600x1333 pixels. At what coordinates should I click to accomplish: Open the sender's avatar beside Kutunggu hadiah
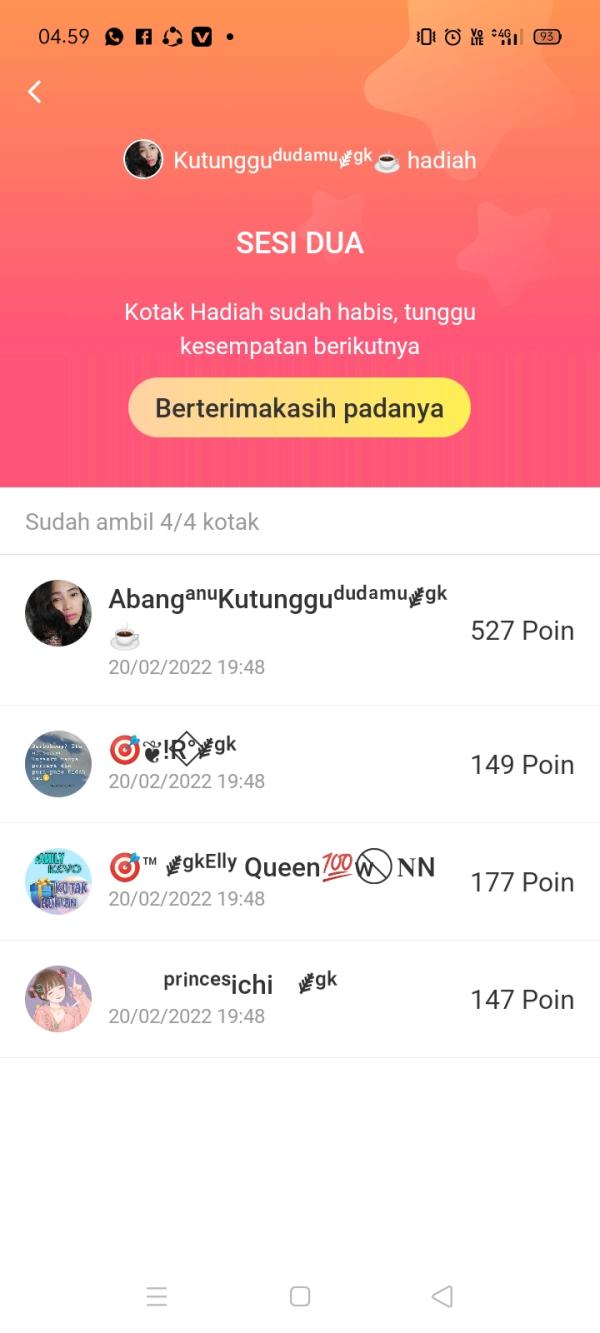(143, 160)
